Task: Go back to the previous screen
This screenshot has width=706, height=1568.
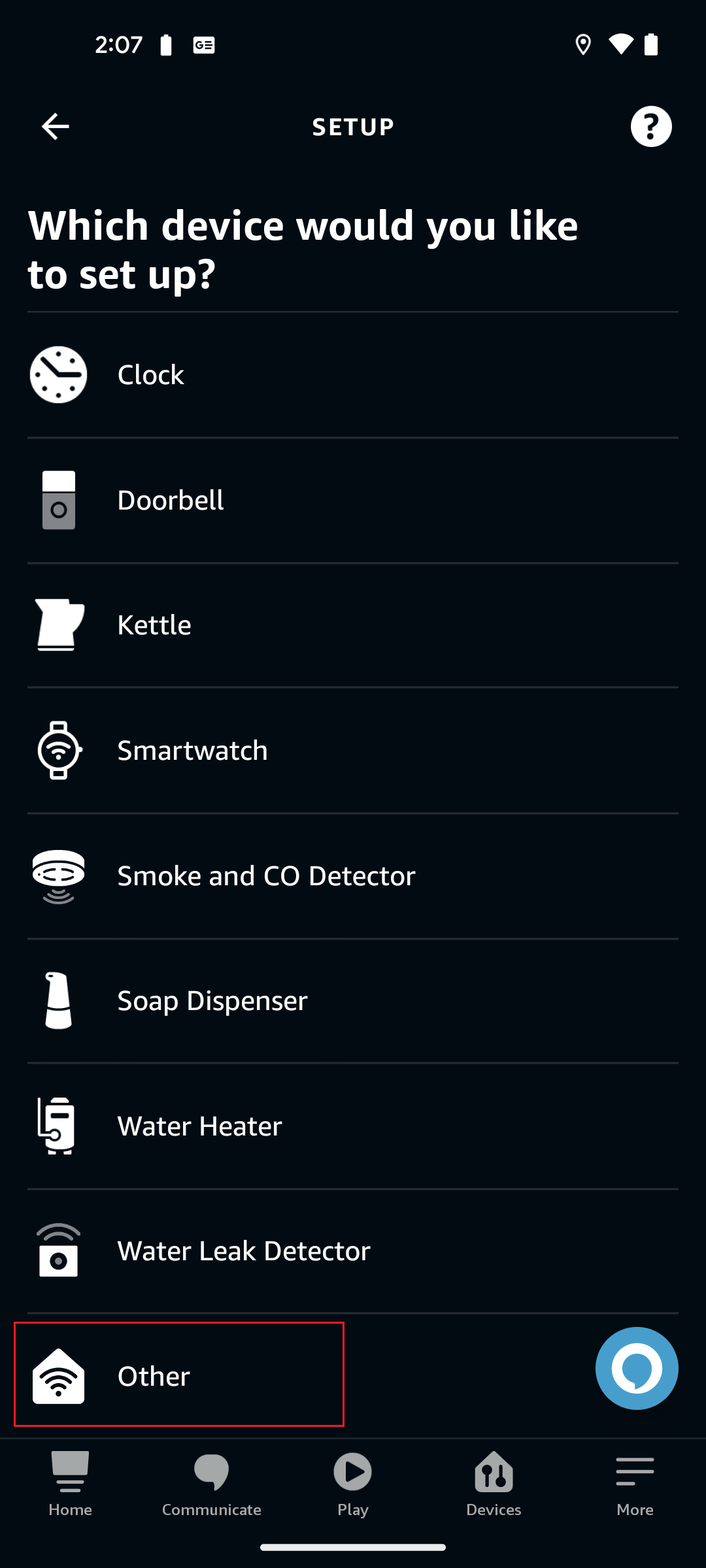Action: (x=55, y=126)
